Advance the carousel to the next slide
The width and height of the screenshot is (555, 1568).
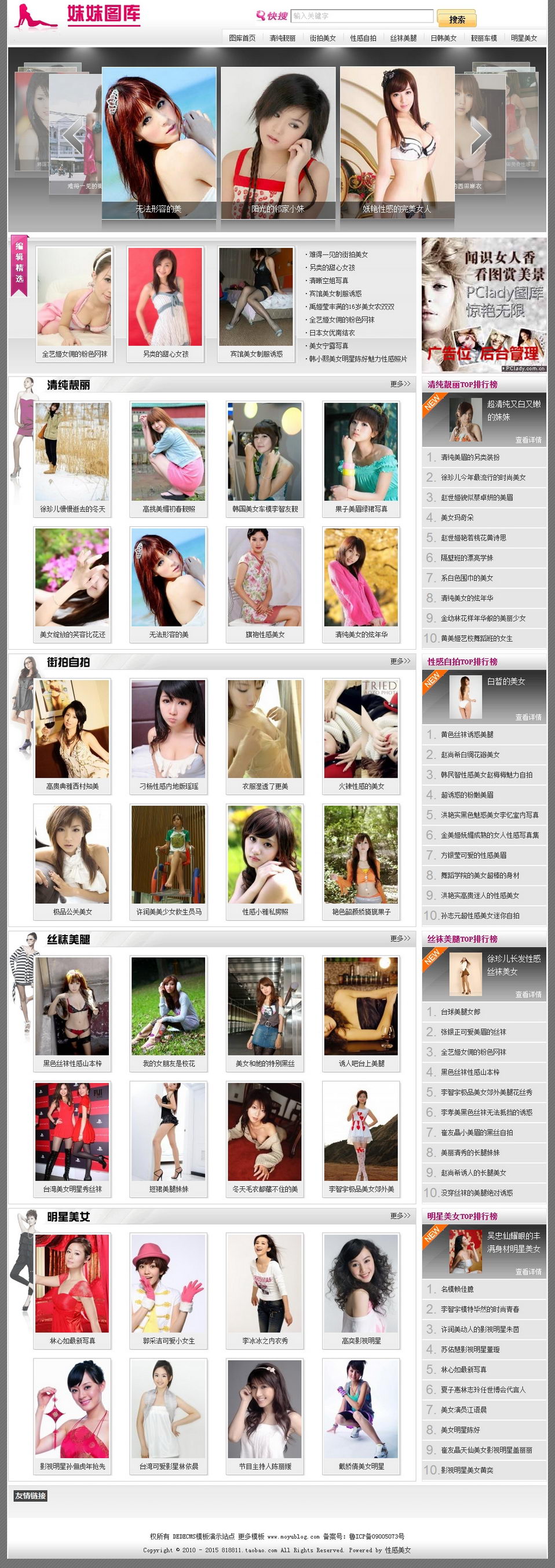pyautogui.click(x=481, y=135)
